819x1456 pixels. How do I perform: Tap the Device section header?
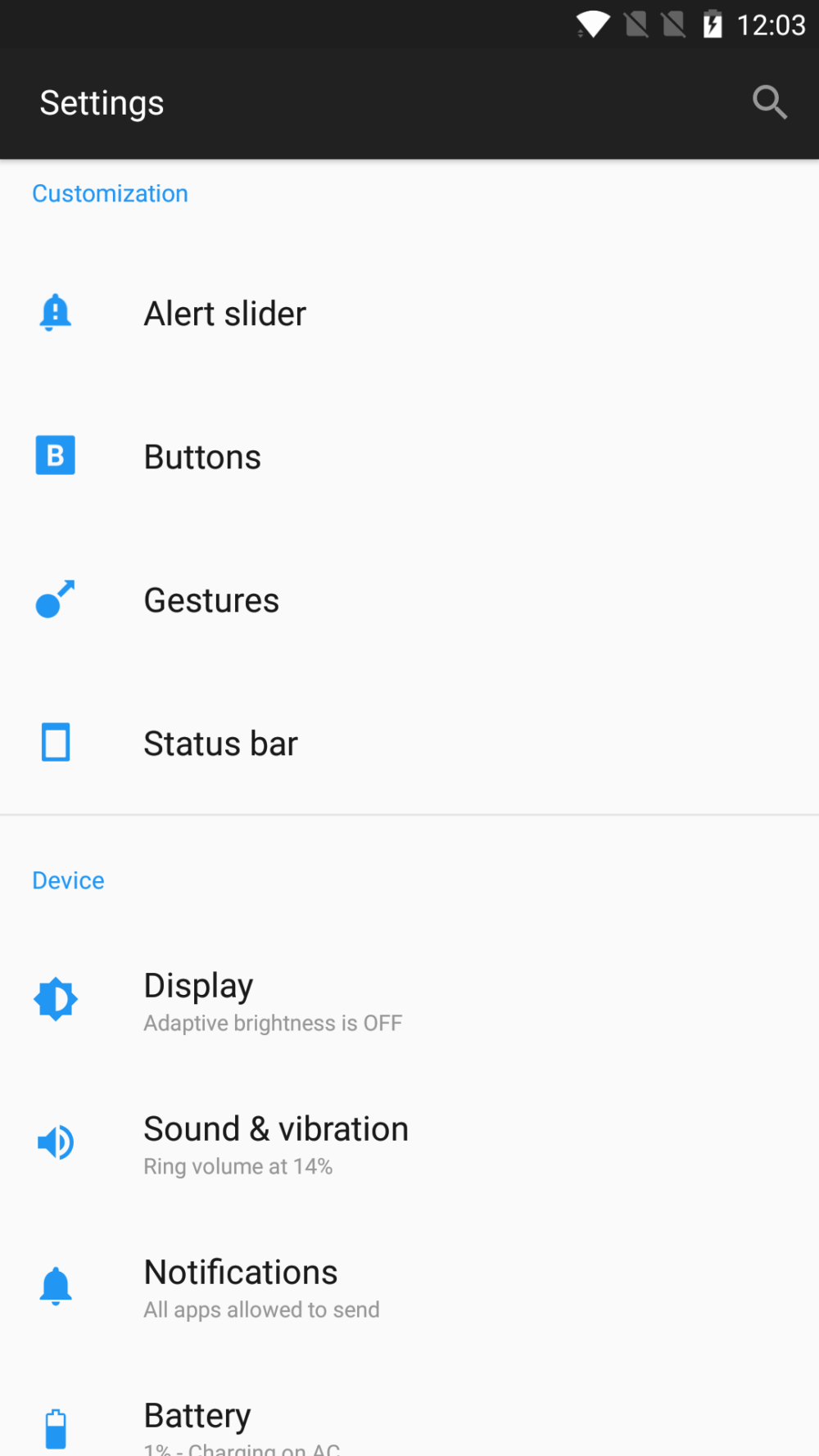(x=68, y=879)
